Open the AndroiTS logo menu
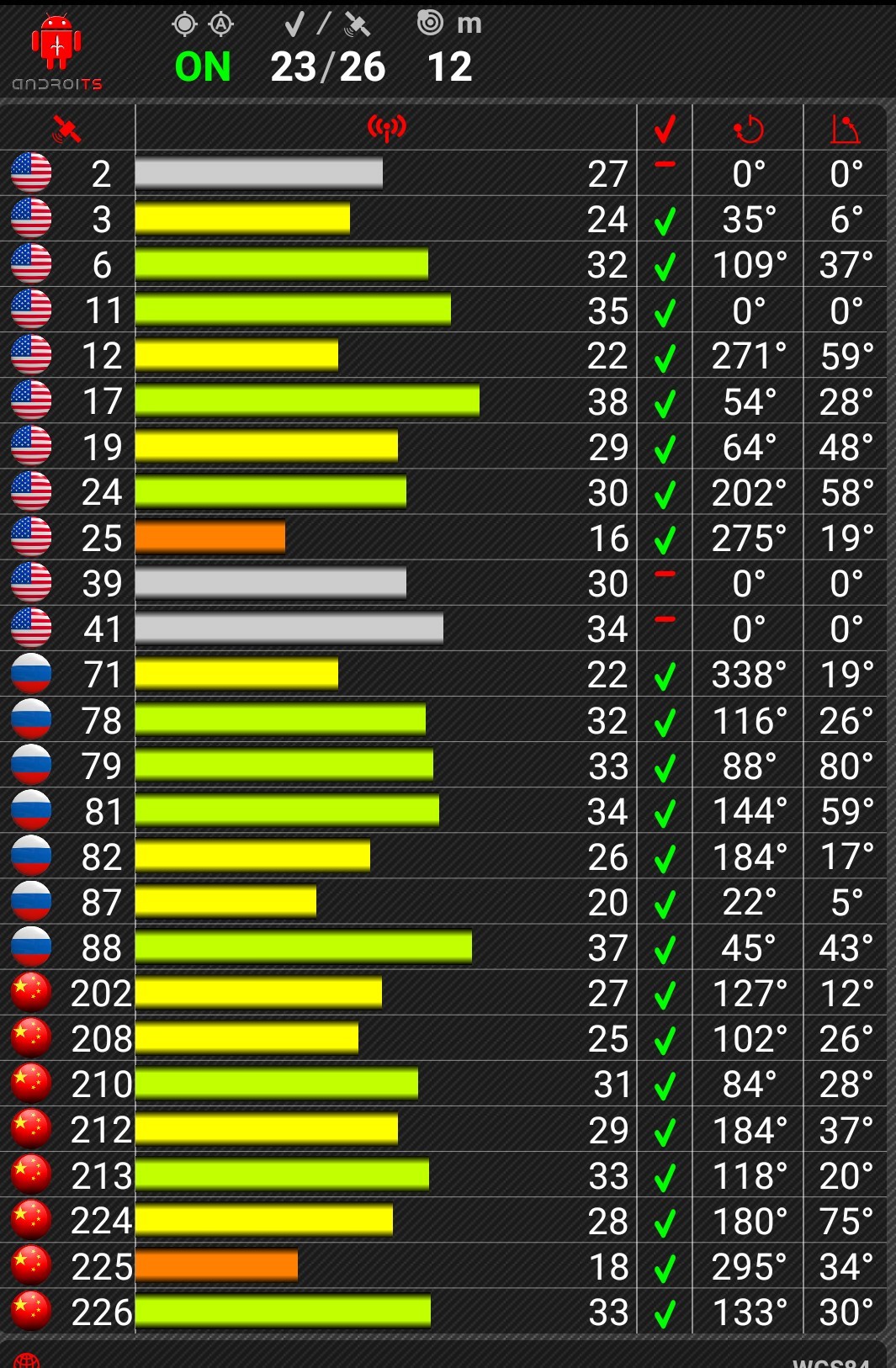The image size is (896, 1368). pyautogui.click(x=56, y=52)
